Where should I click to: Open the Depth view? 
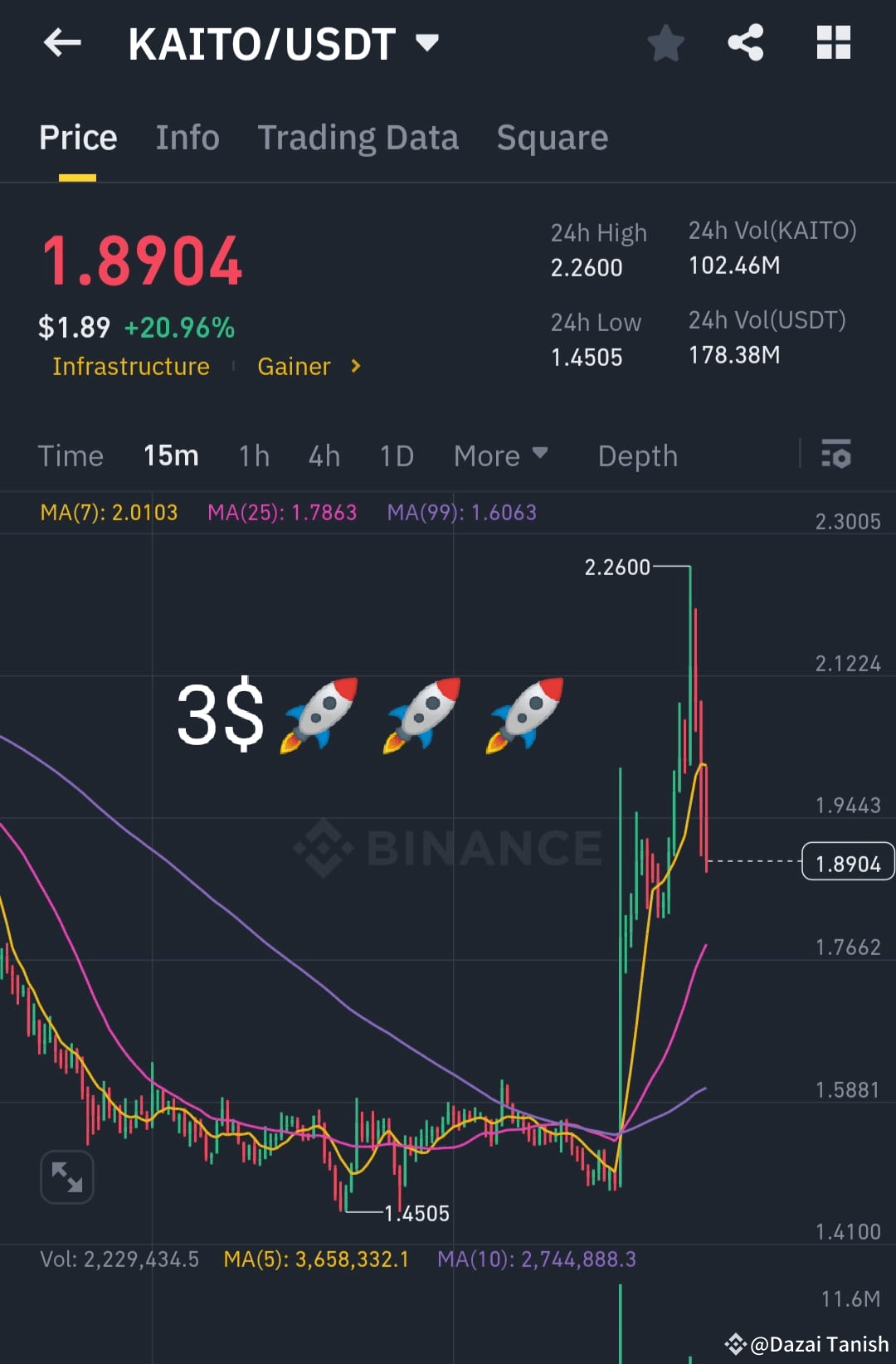coord(636,455)
